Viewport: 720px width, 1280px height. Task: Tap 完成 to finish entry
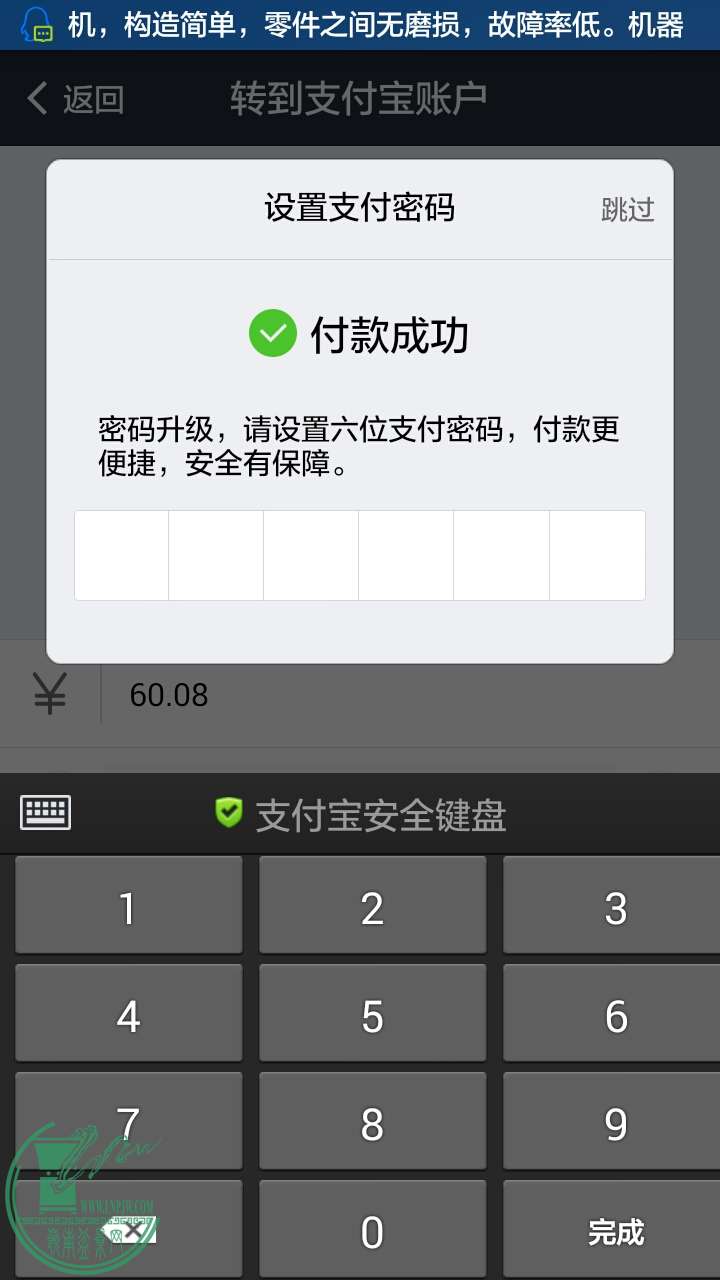tap(615, 1230)
